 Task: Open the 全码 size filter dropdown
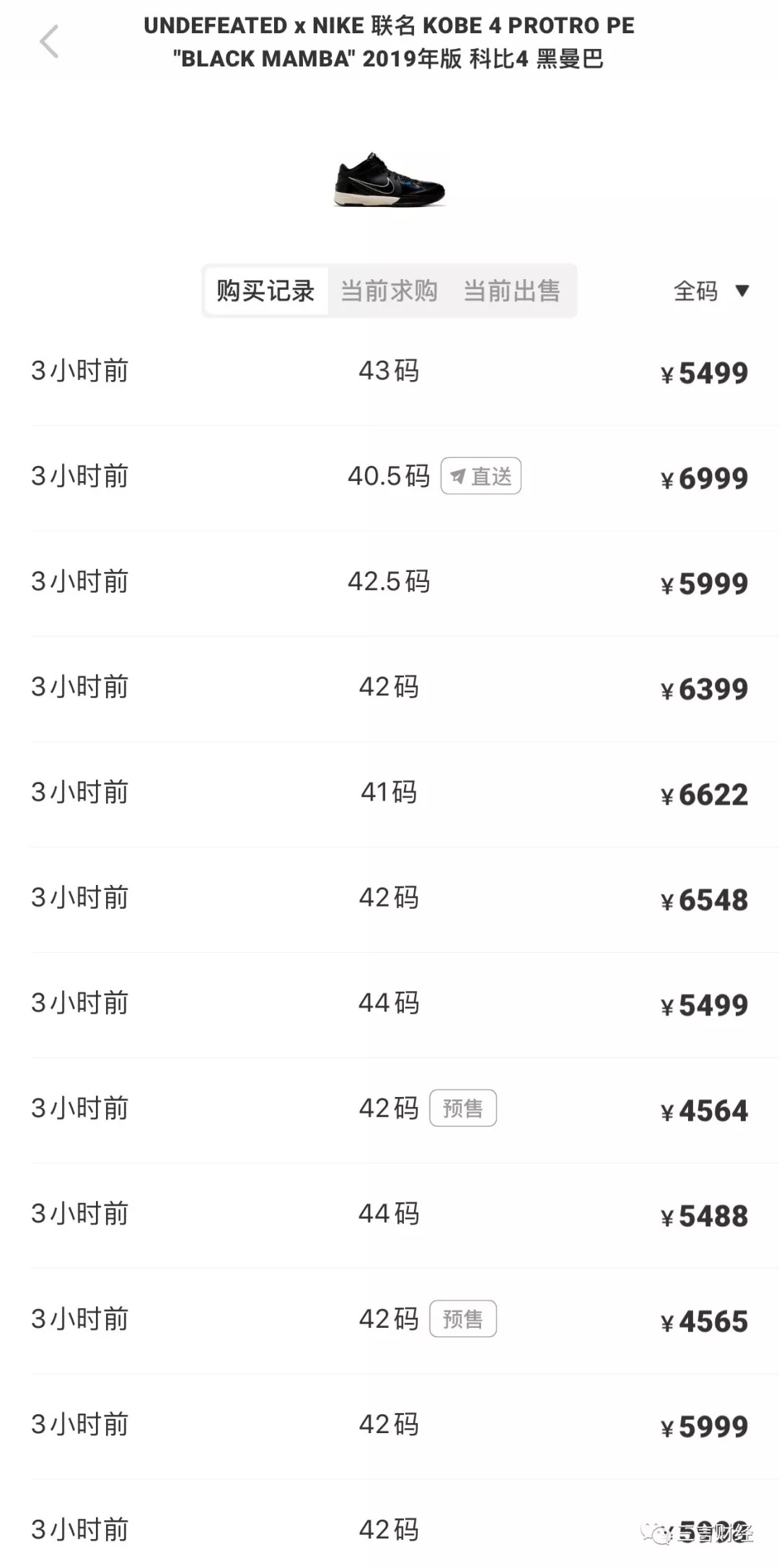click(x=710, y=291)
